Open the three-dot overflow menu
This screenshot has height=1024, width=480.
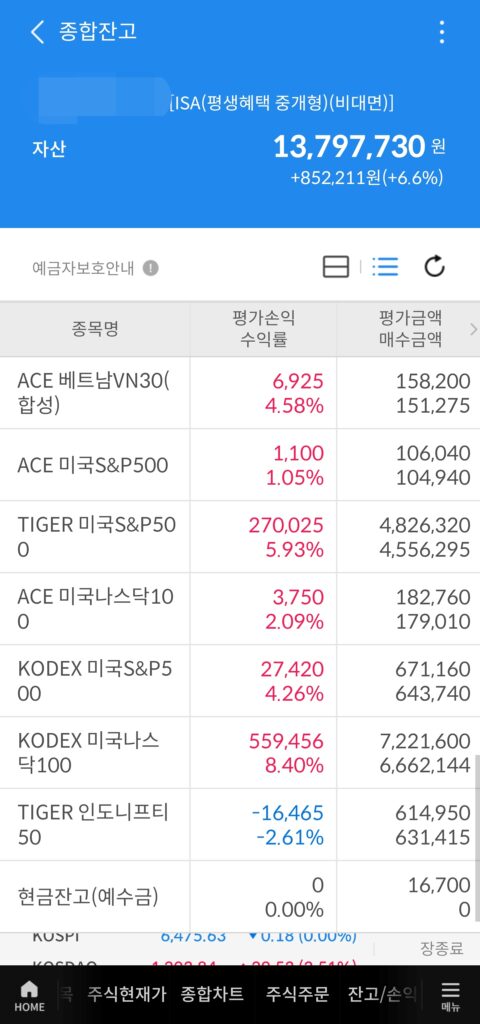(x=442, y=32)
